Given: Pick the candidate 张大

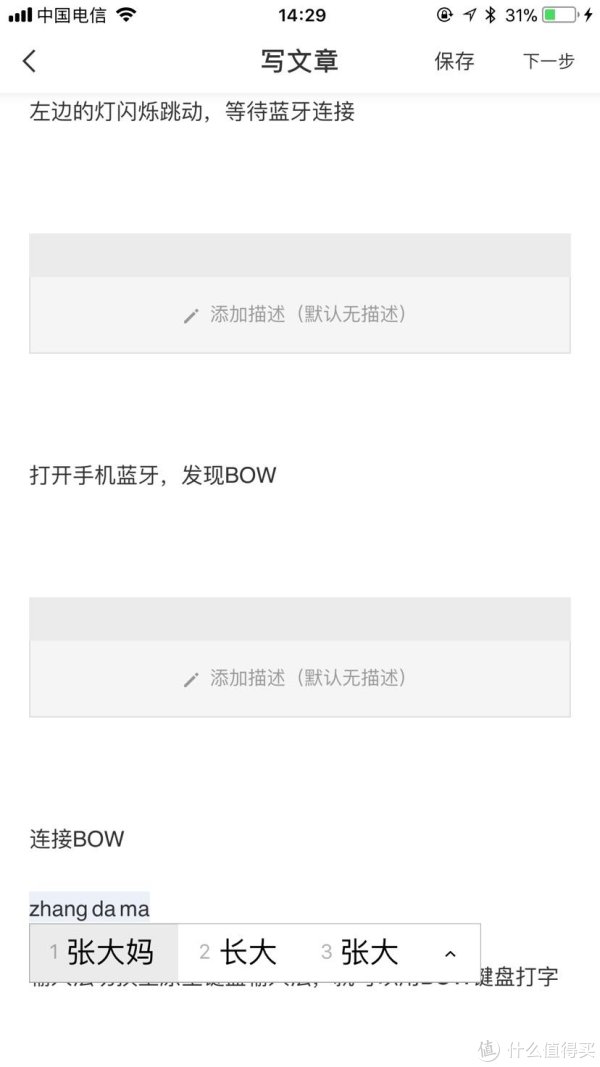Looking at the screenshot, I should click(x=360, y=952).
